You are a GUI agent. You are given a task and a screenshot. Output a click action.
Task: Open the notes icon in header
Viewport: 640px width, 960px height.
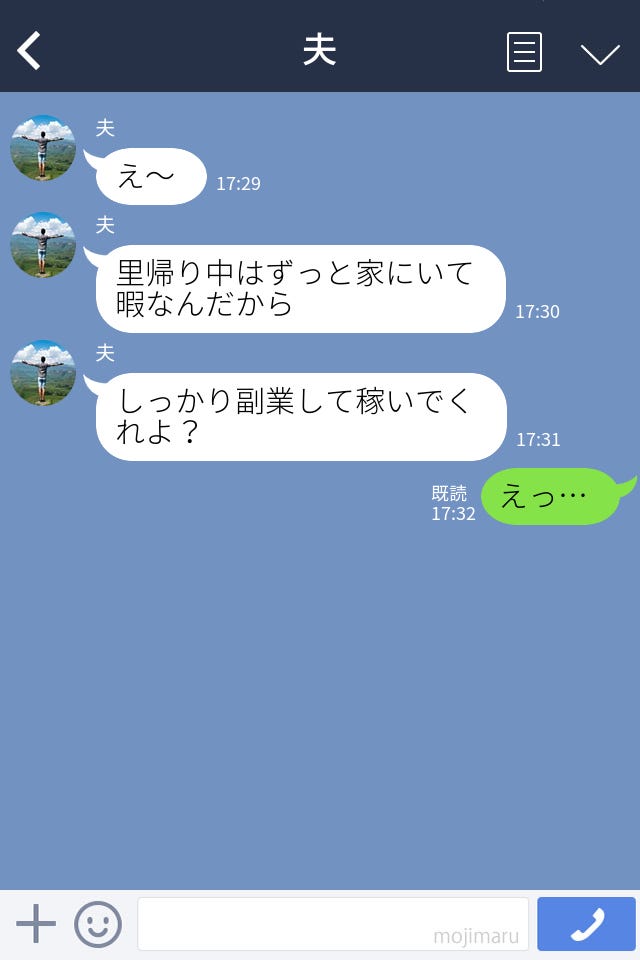(524, 52)
